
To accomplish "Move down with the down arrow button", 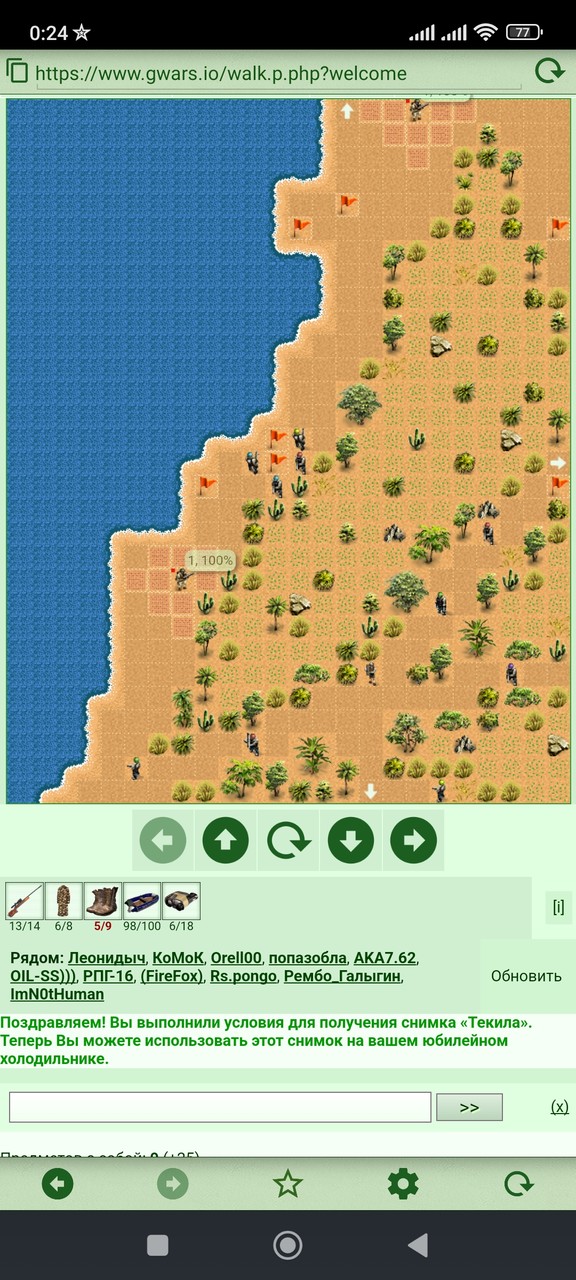I will (x=350, y=841).
